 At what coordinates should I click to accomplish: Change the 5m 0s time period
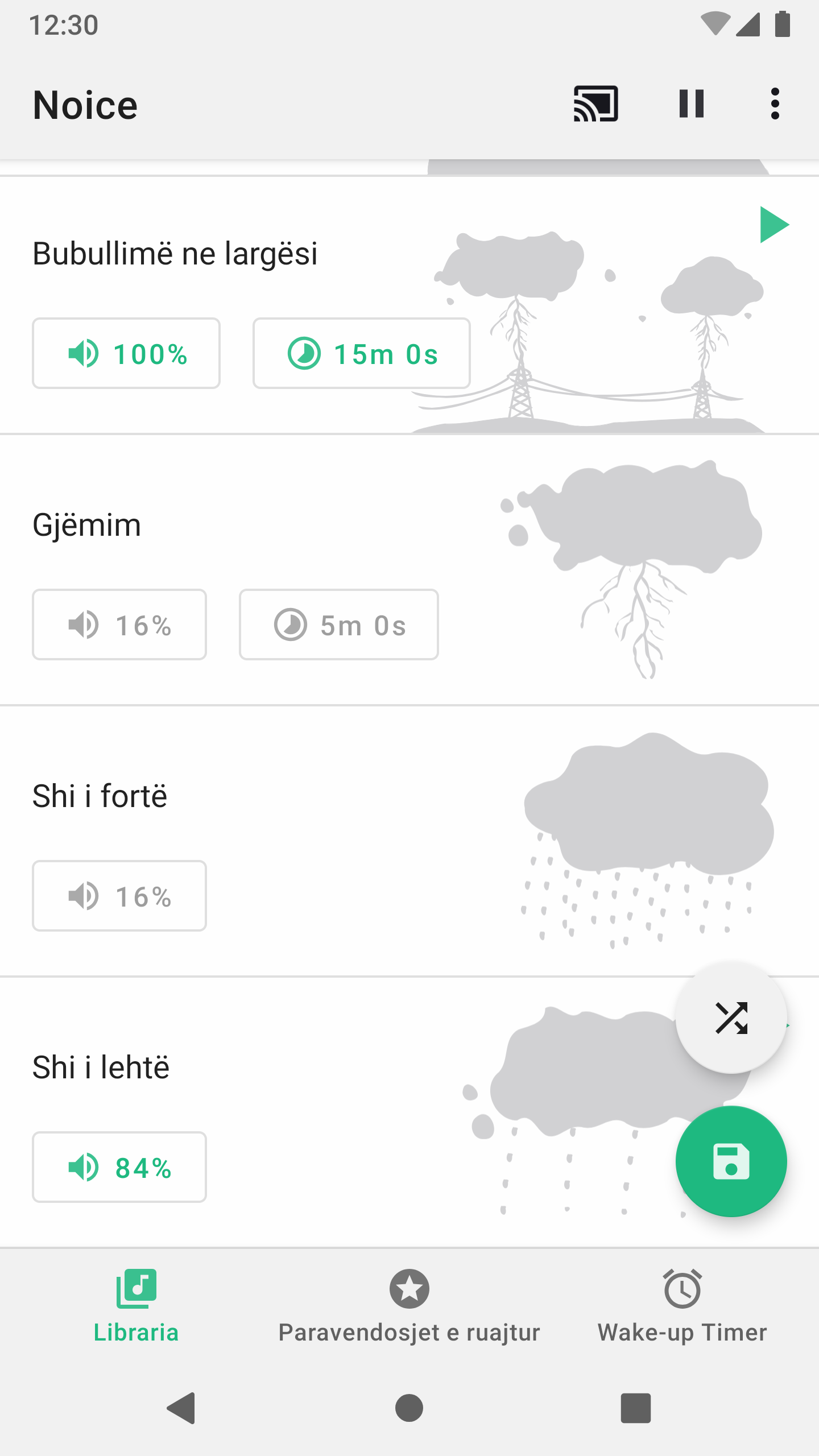[x=339, y=625]
